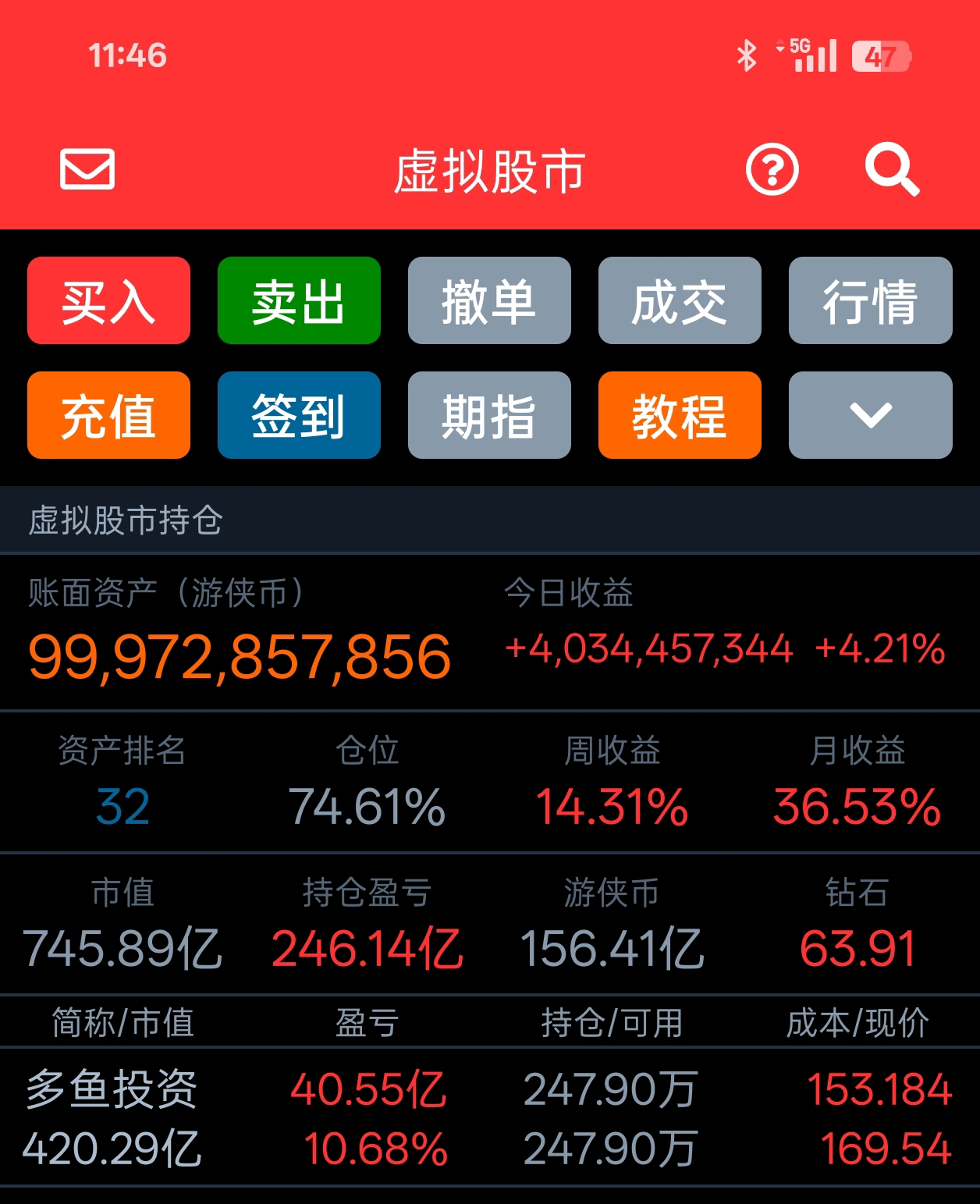This screenshot has height=1204, width=980.
Task: Open the 行情 market quotes
Action: click(870, 300)
